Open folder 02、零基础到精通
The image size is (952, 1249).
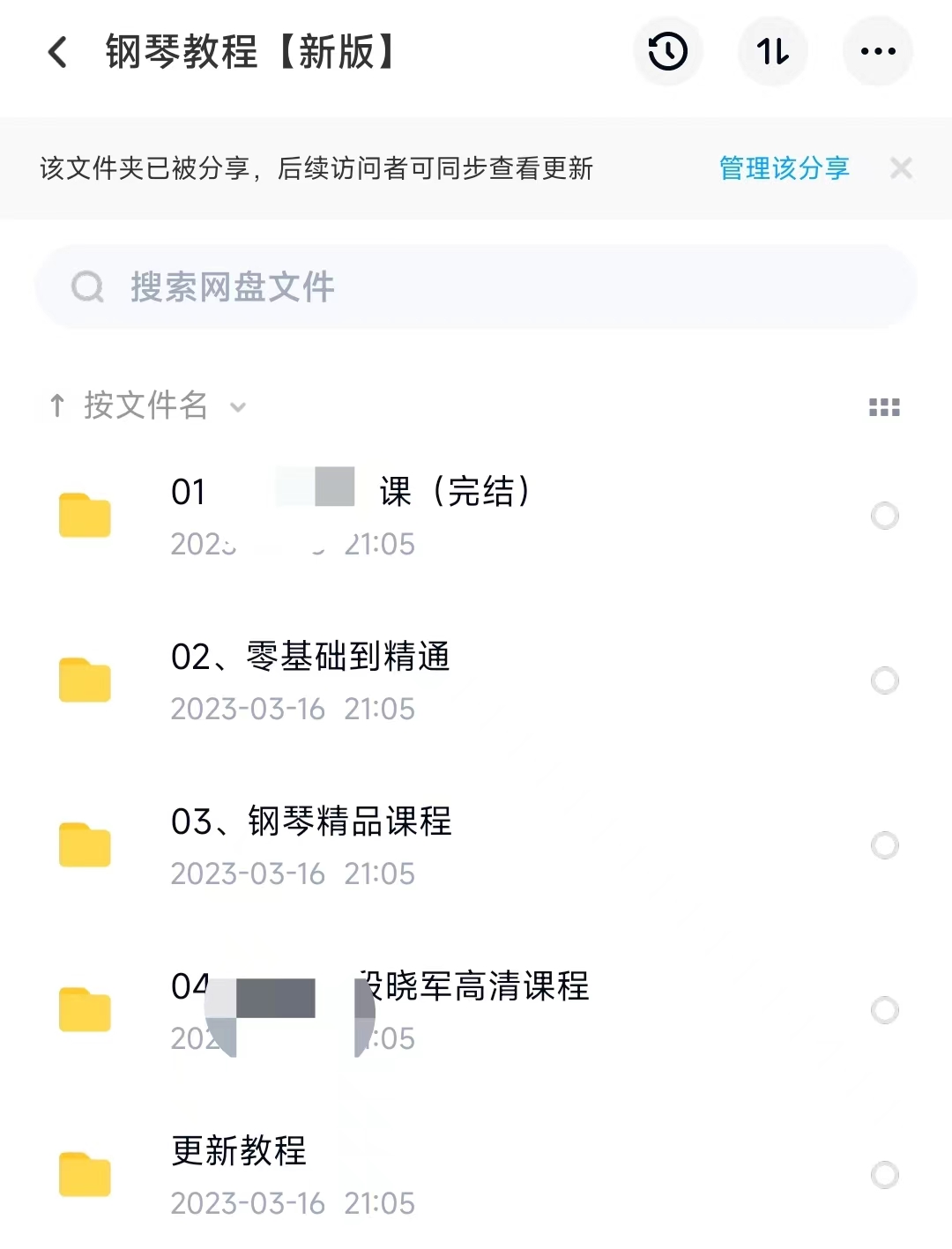(310, 680)
